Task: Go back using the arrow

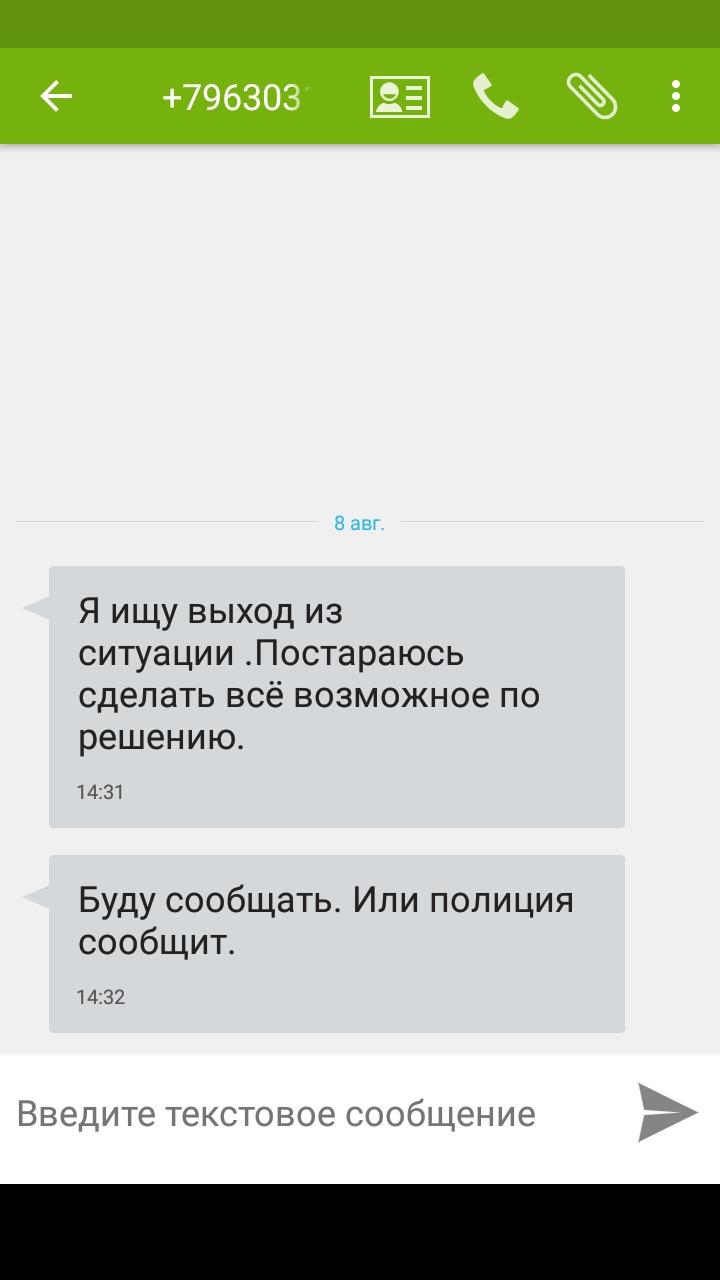Action: pos(56,96)
